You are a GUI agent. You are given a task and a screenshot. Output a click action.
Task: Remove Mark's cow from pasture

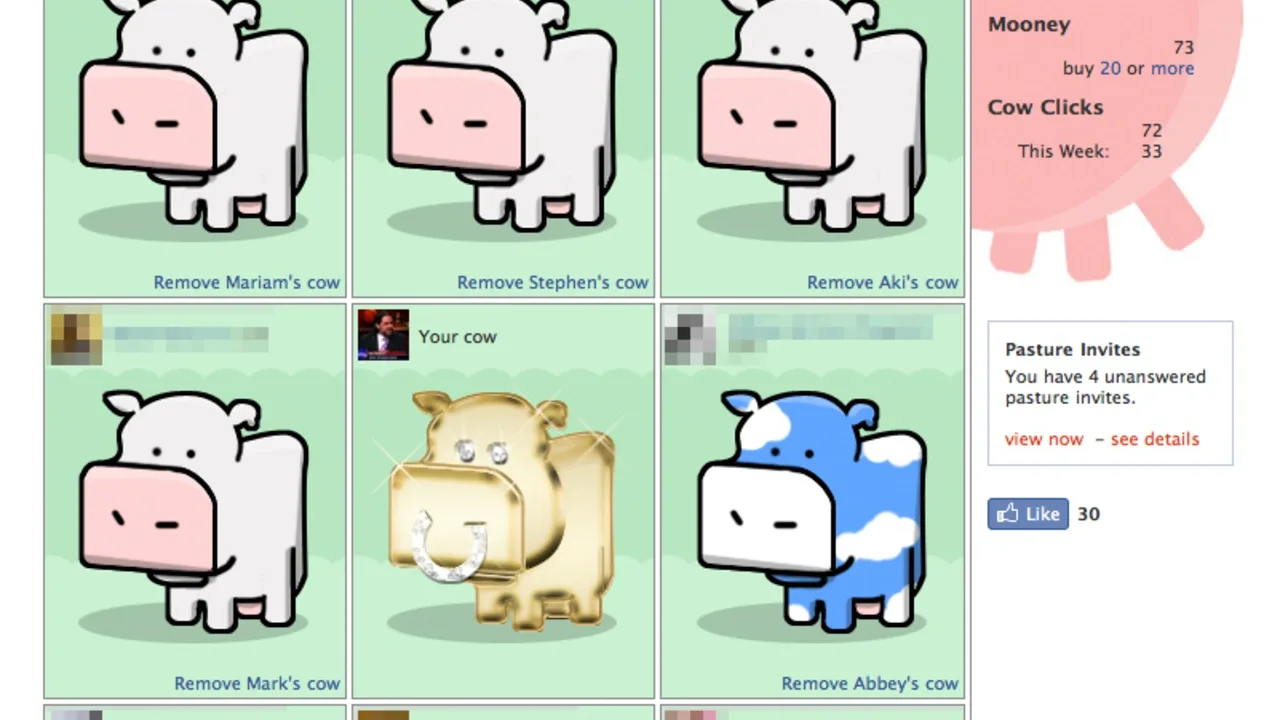coord(257,684)
